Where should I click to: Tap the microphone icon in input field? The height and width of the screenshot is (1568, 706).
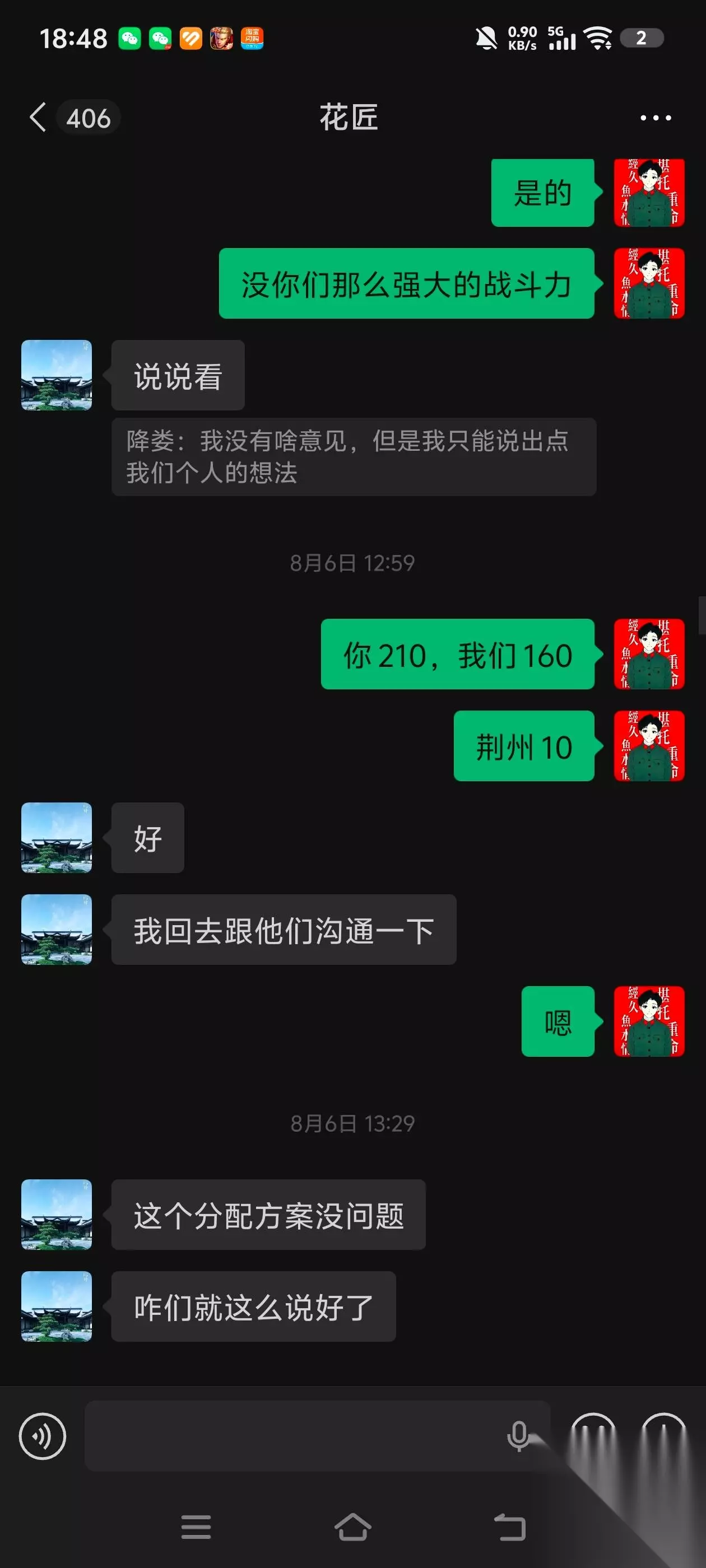click(518, 1436)
